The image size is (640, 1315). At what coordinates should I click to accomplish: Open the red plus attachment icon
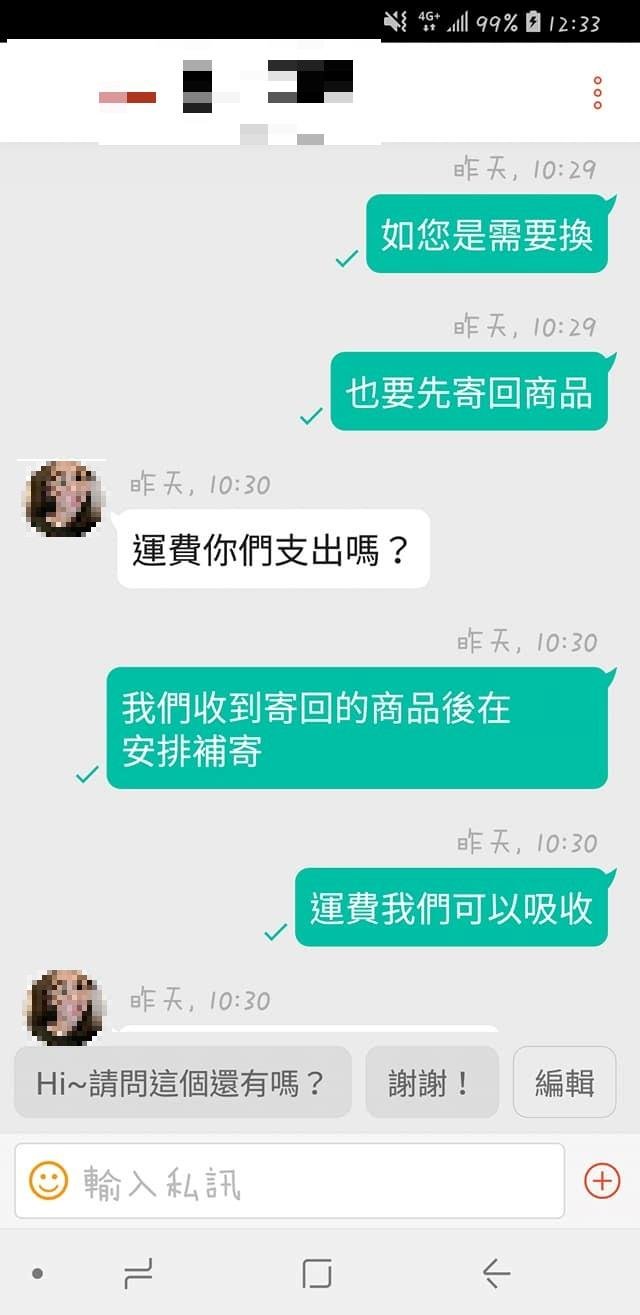click(601, 1181)
